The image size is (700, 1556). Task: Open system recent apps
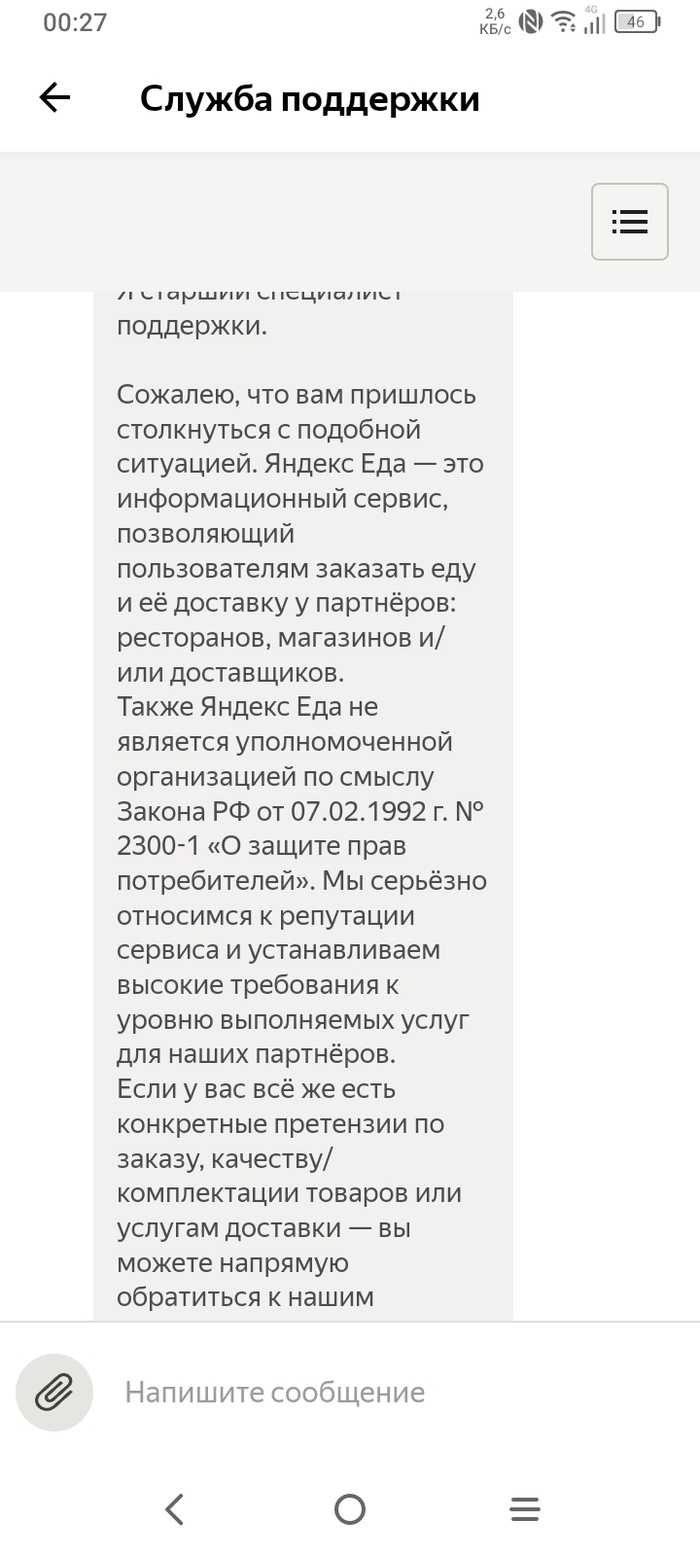(524, 1509)
